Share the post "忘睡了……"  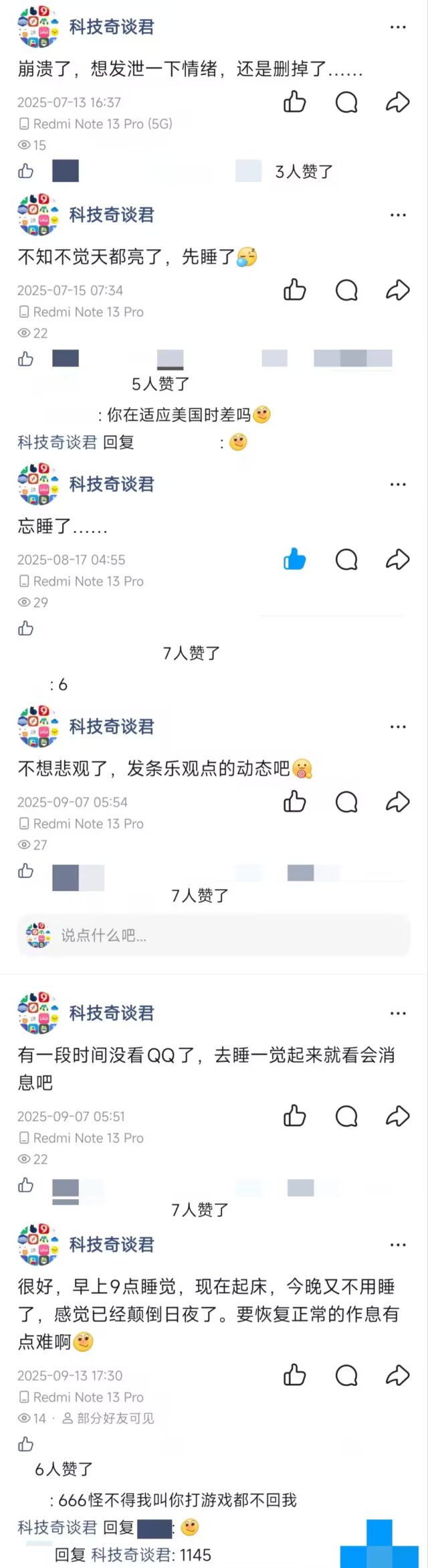pos(397,560)
